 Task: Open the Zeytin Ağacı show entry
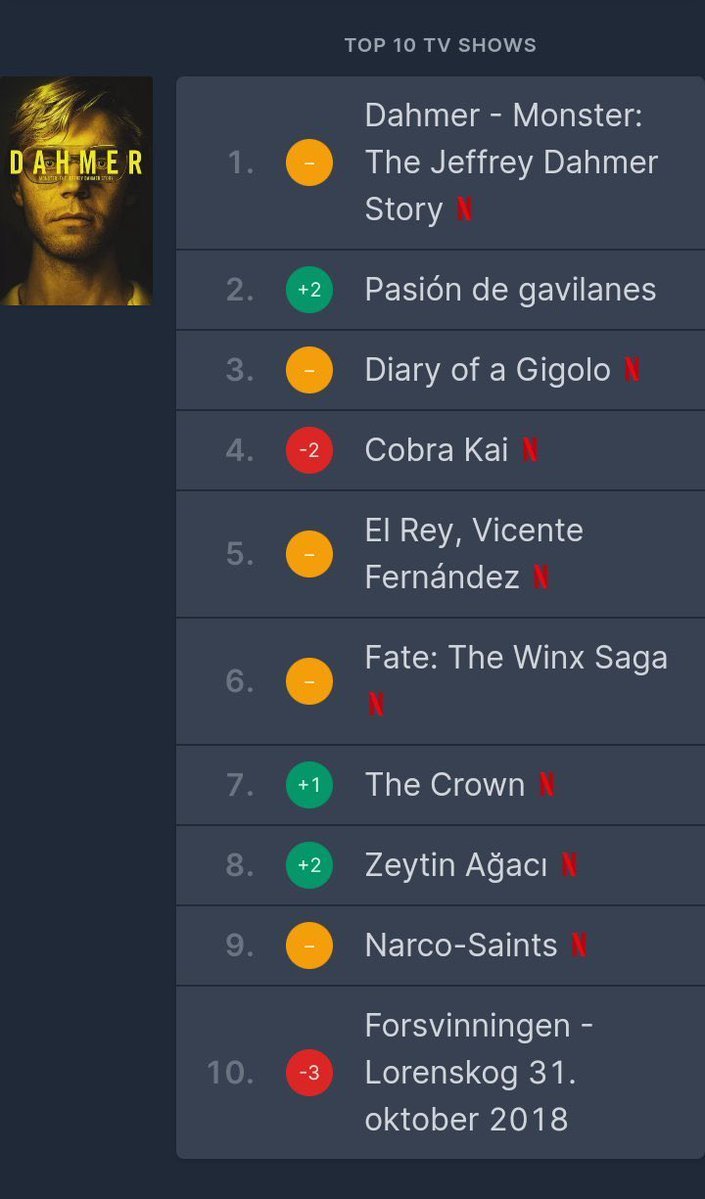pyautogui.click(x=440, y=866)
